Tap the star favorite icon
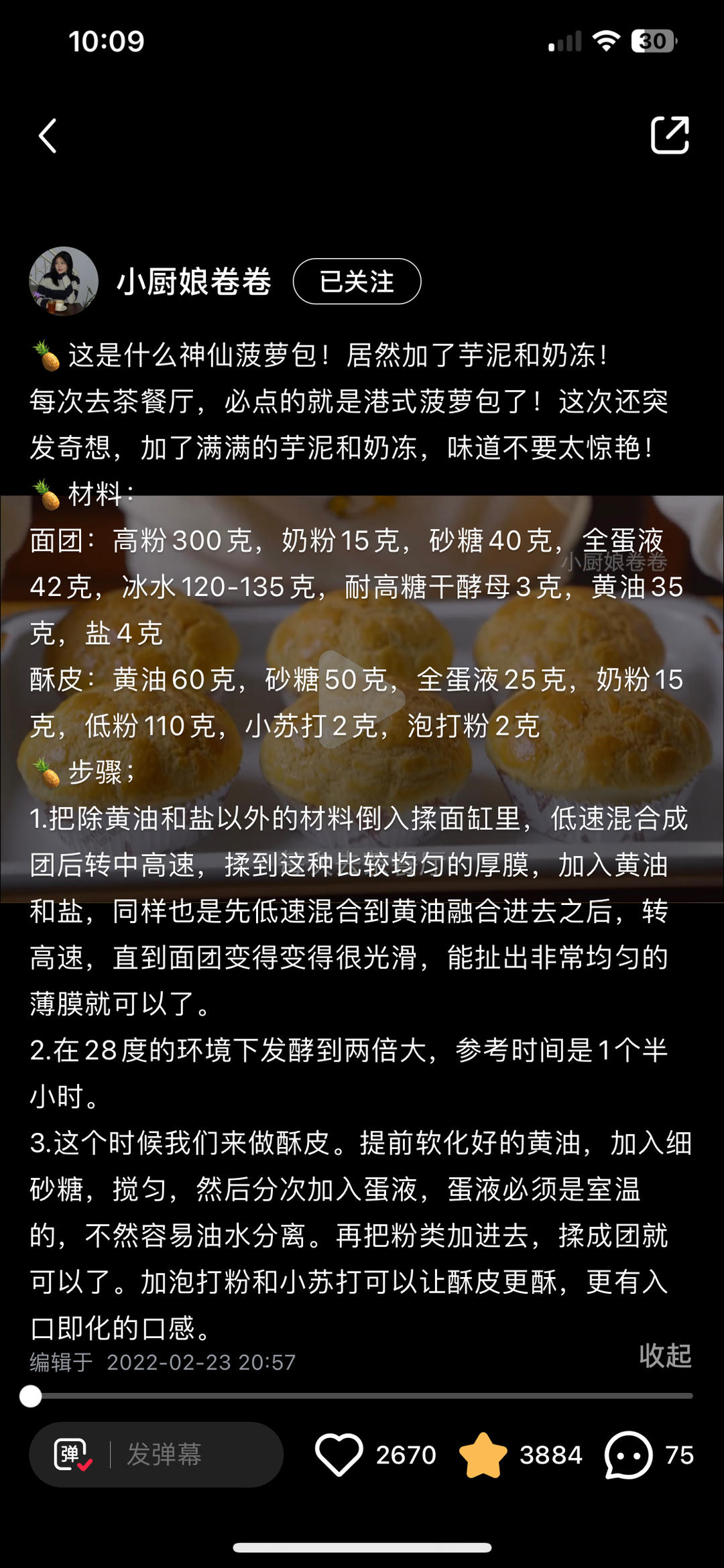724x1568 pixels. tap(483, 1455)
